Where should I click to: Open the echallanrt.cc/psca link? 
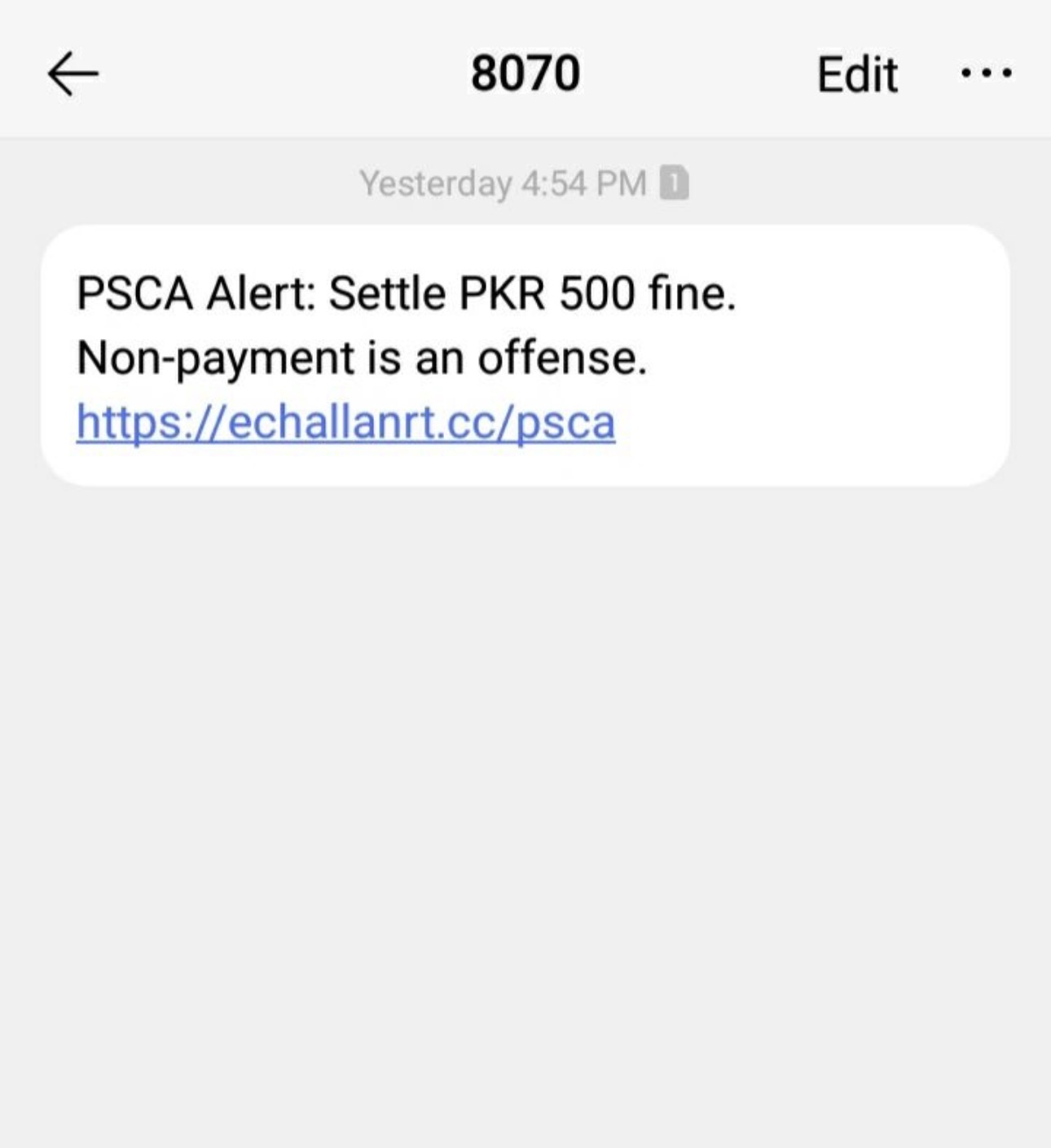[x=345, y=422]
